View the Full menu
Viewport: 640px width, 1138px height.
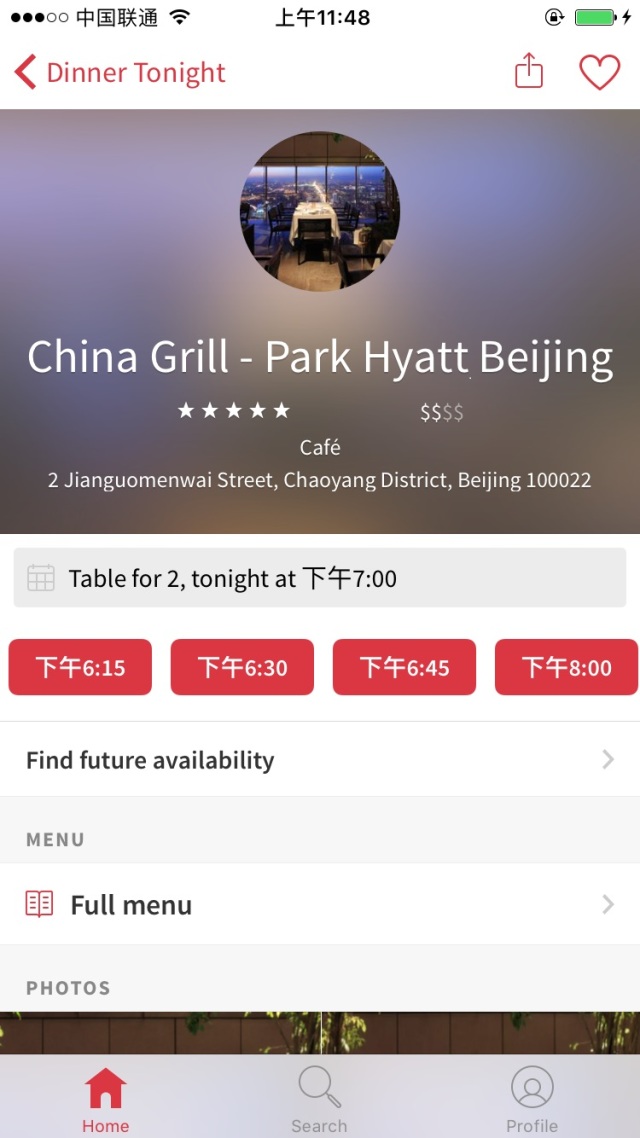pyautogui.click(x=320, y=905)
